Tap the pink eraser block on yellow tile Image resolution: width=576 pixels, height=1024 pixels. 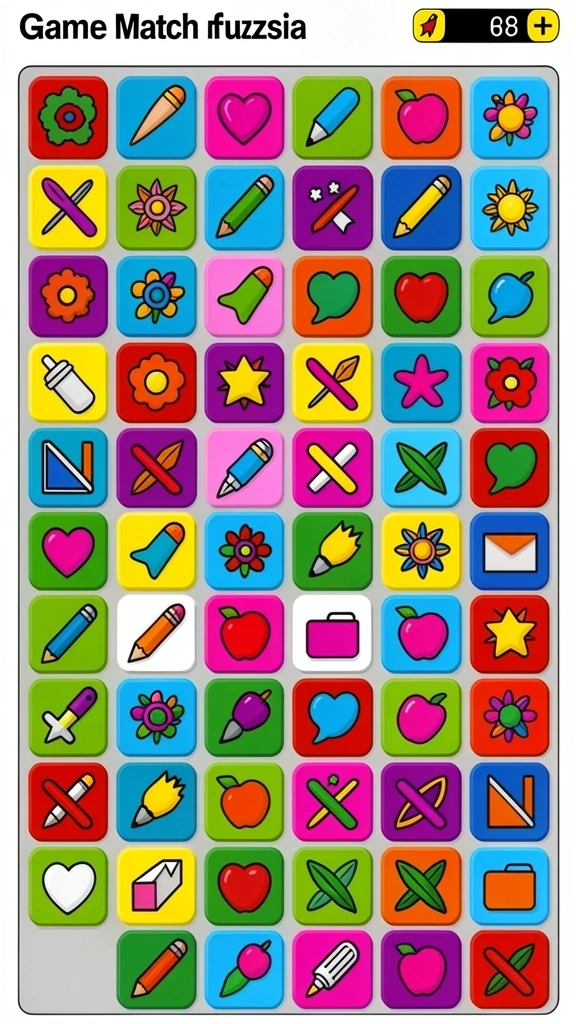coord(156,886)
